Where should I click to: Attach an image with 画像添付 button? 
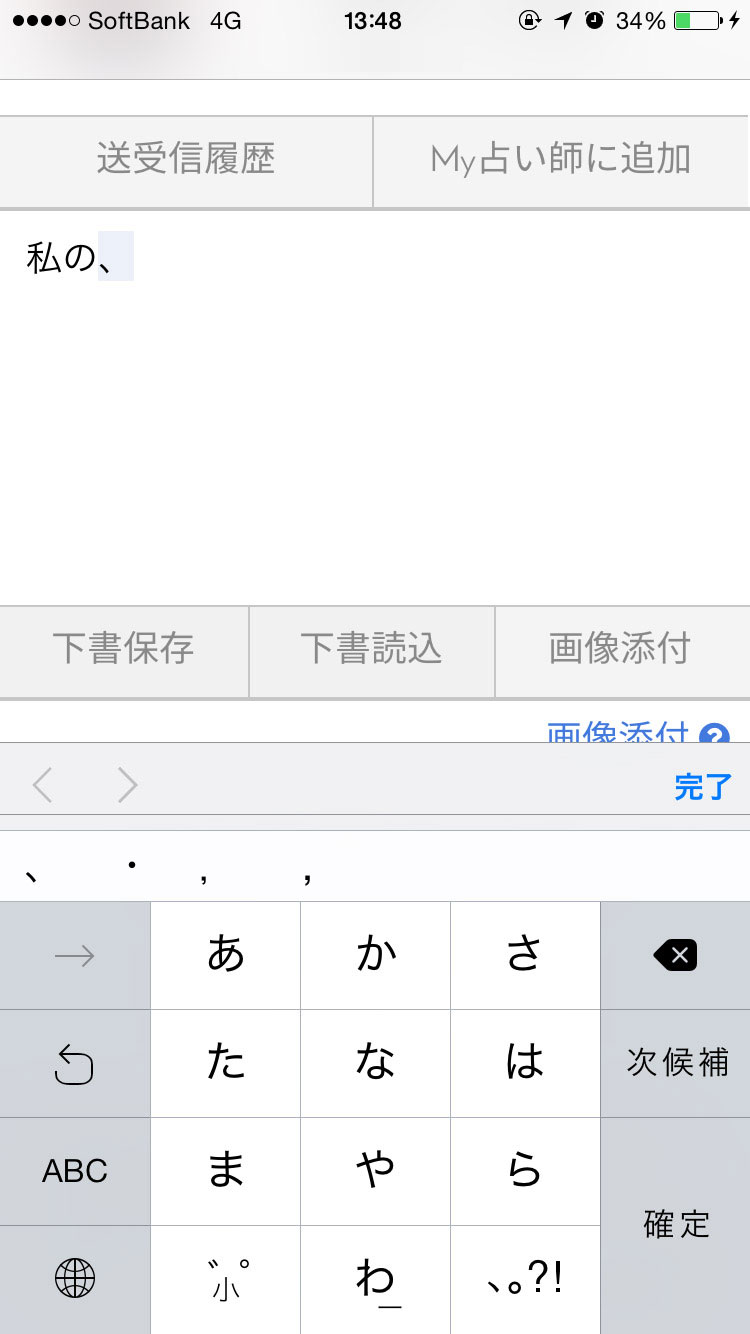coord(622,650)
